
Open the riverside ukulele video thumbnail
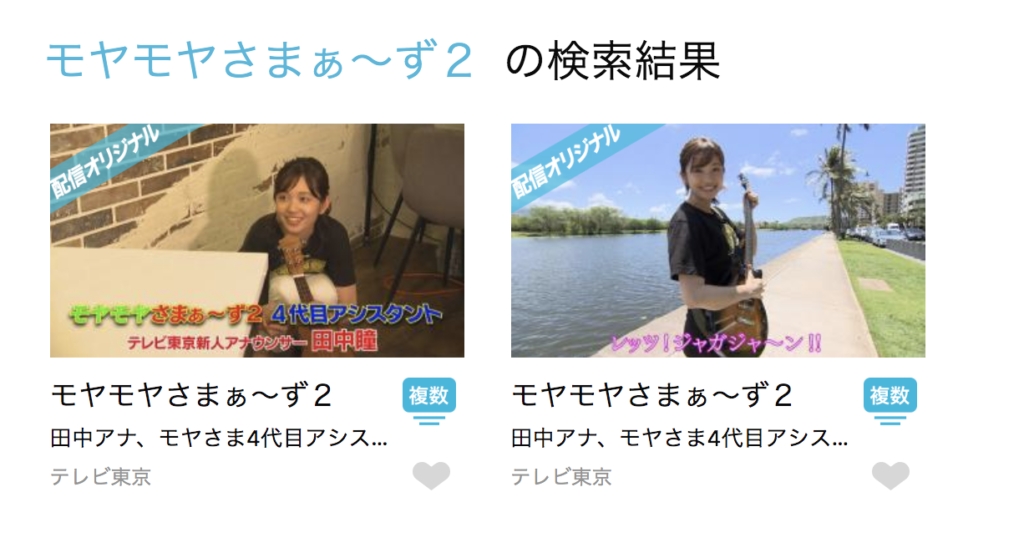717,240
